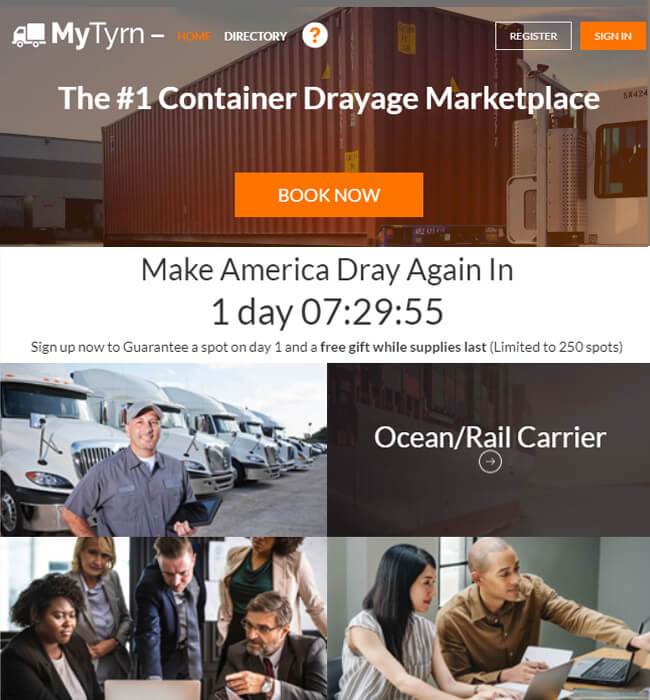Tap the arrow under Ocean/Rail Carrier
Image resolution: width=650 pixels, height=700 pixels.
490,461
